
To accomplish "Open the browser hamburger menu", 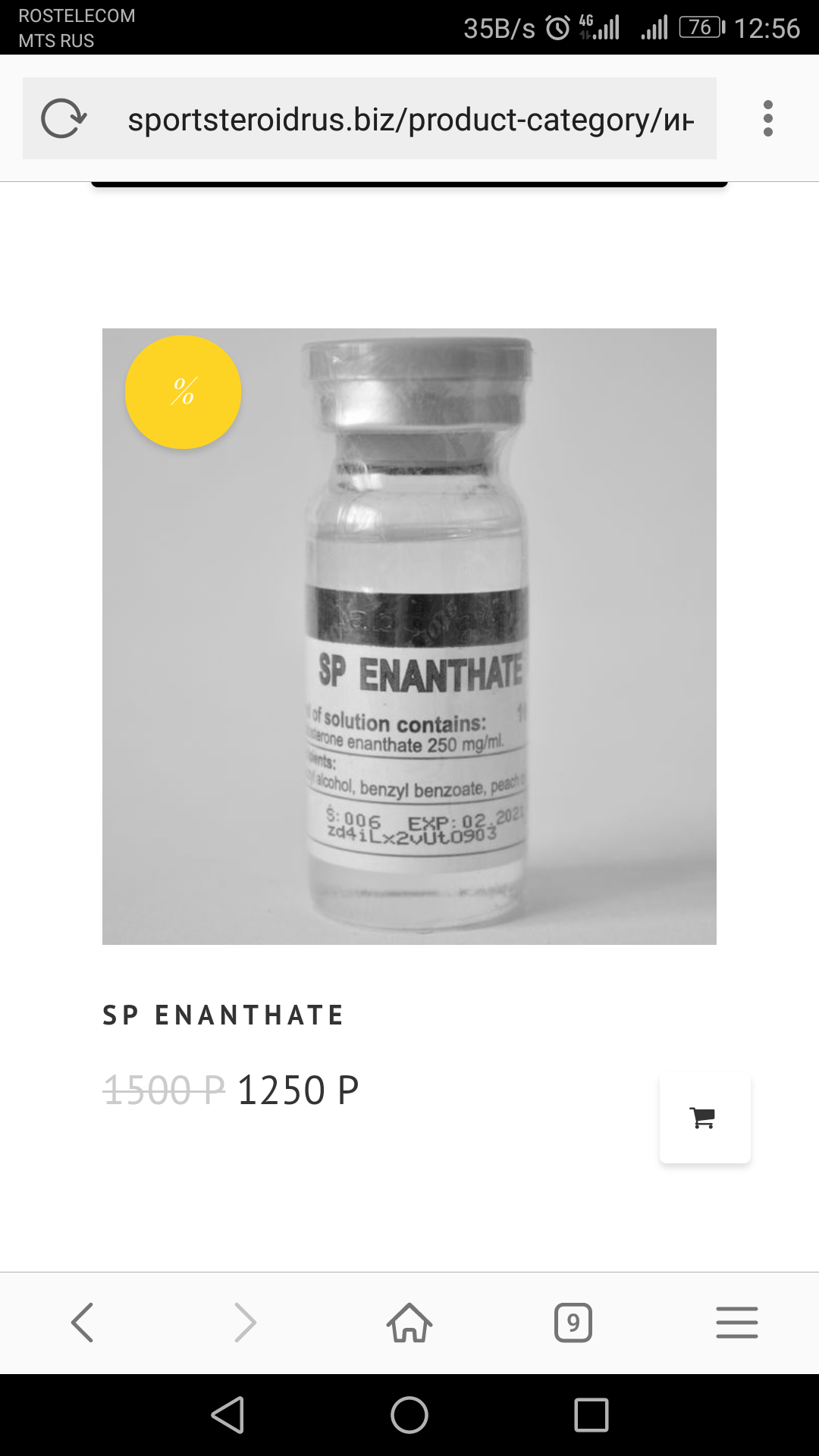I will click(736, 1323).
